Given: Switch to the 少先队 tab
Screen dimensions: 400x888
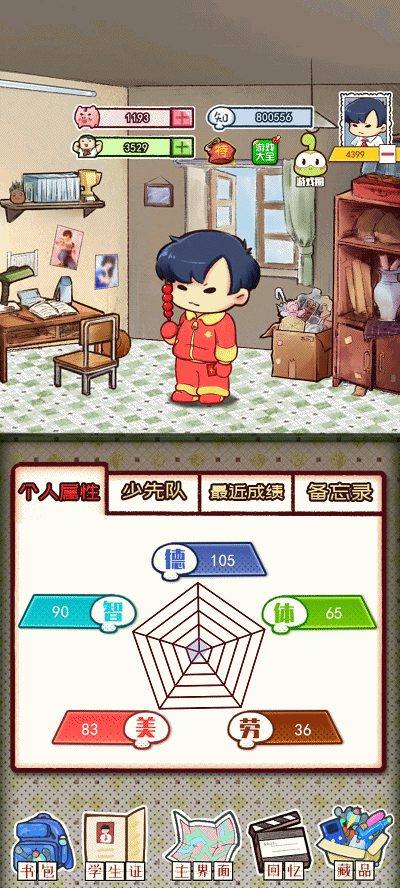Looking at the screenshot, I should tap(154, 492).
